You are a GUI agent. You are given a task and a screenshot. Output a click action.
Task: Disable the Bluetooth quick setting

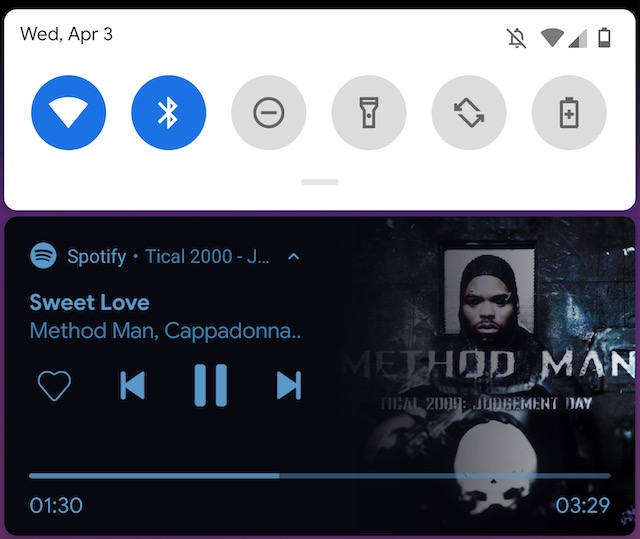point(169,113)
